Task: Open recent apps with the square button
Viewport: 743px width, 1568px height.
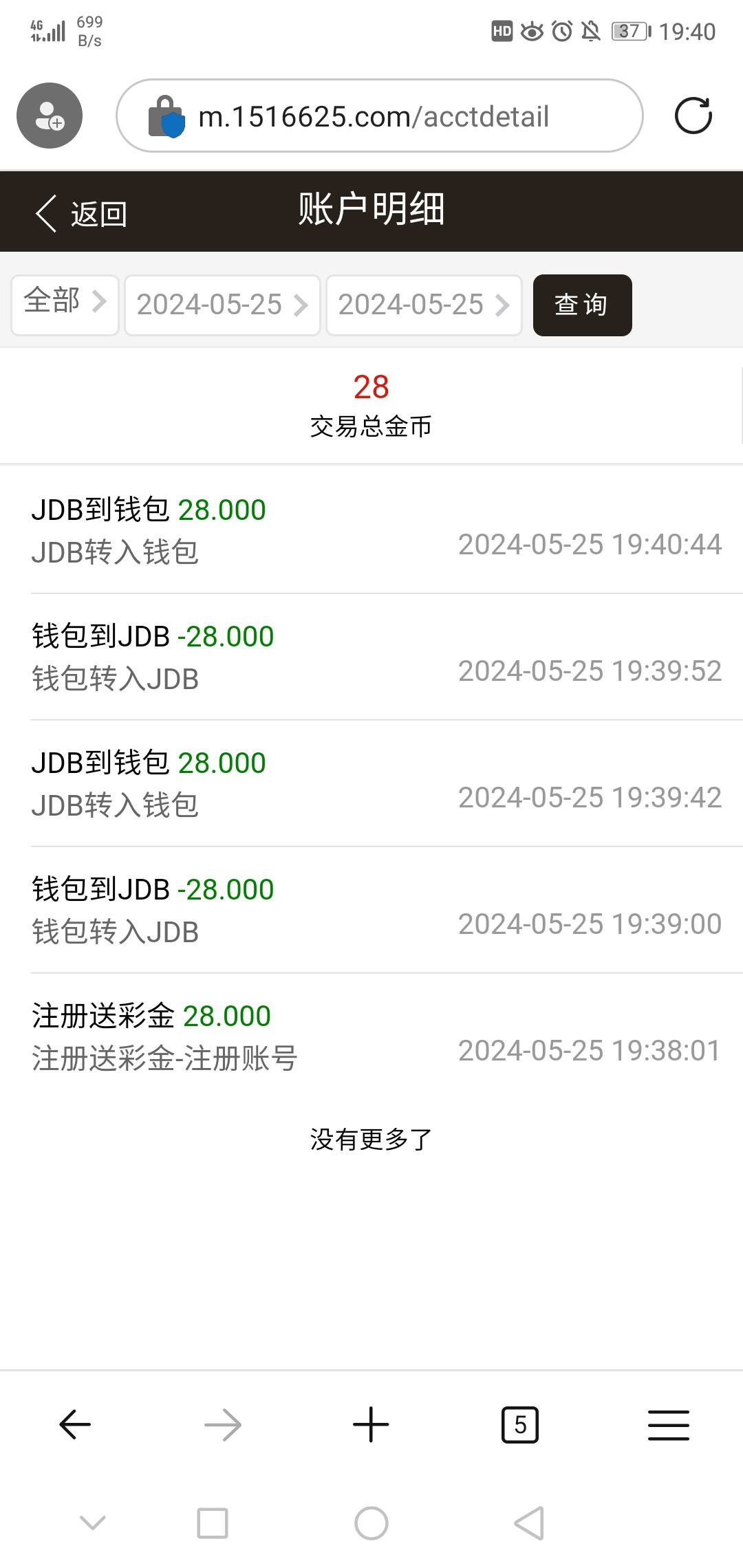Action: point(213,1523)
